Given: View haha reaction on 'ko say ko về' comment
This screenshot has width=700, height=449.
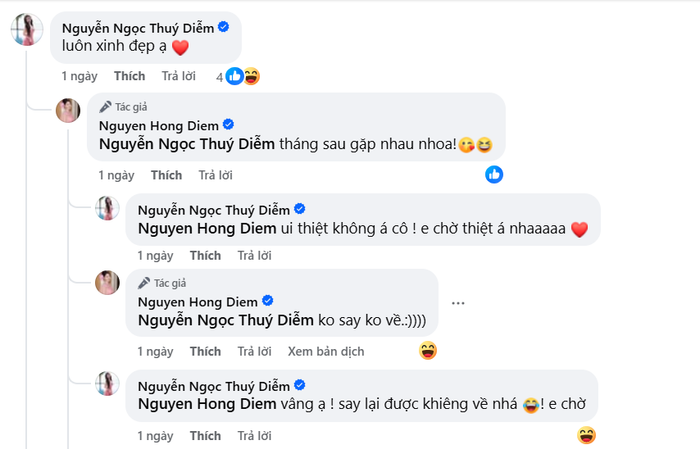Looking at the screenshot, I should coord(428,351).
